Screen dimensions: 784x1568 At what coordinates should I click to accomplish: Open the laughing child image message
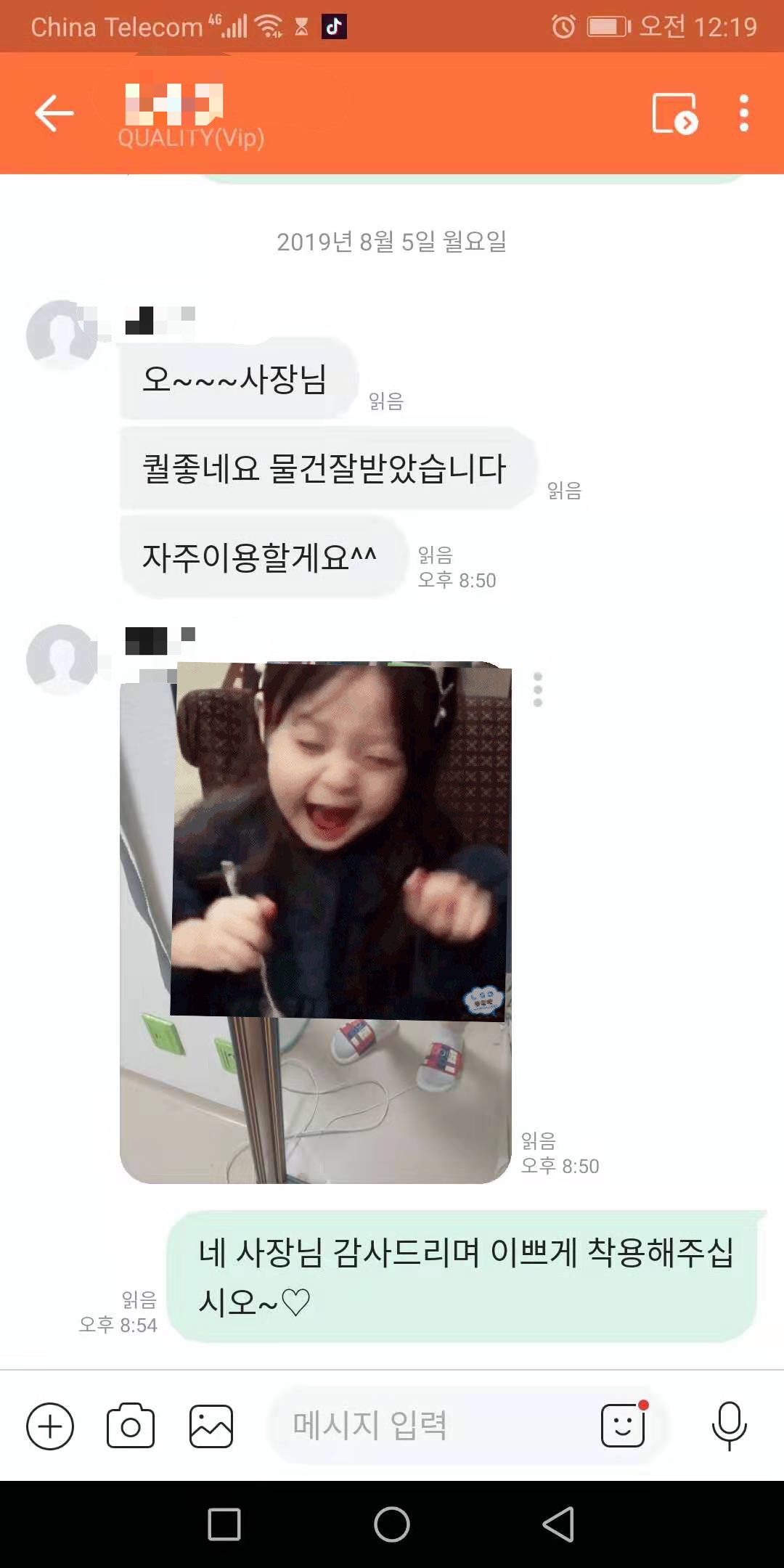click(x=316, y=922)
